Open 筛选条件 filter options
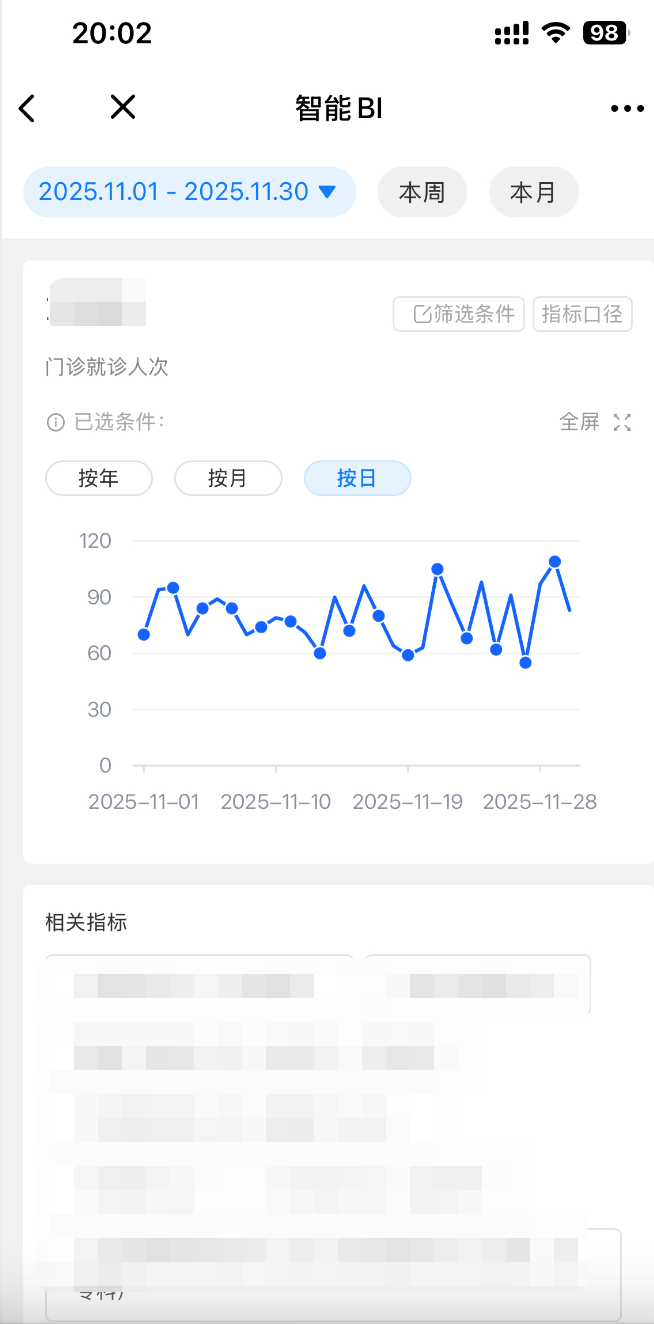 [x=459, y=314]
